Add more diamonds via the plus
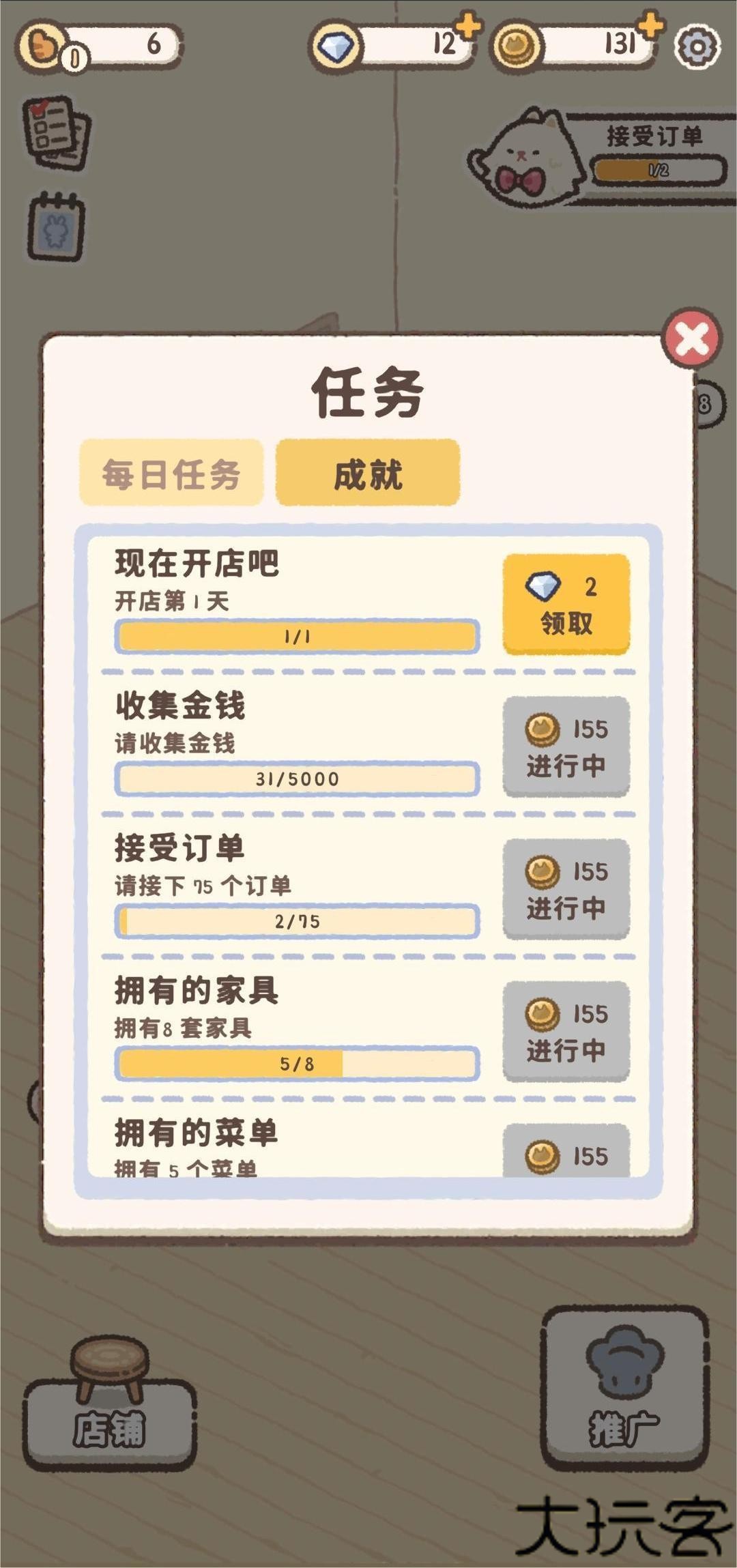This screenshot has height=1568, width=737. click(x=468, y=27)
